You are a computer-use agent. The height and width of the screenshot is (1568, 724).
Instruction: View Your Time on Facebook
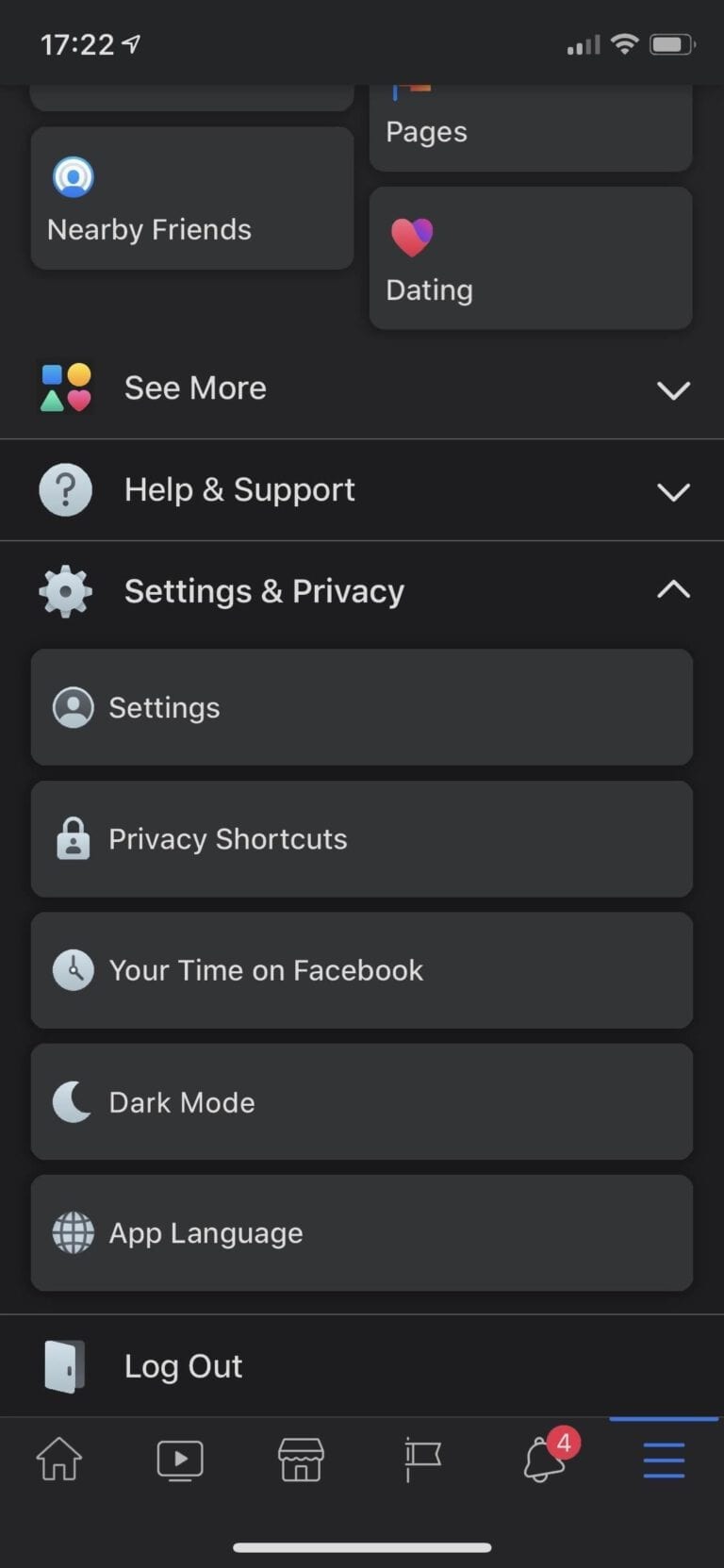tap(362, 970)
